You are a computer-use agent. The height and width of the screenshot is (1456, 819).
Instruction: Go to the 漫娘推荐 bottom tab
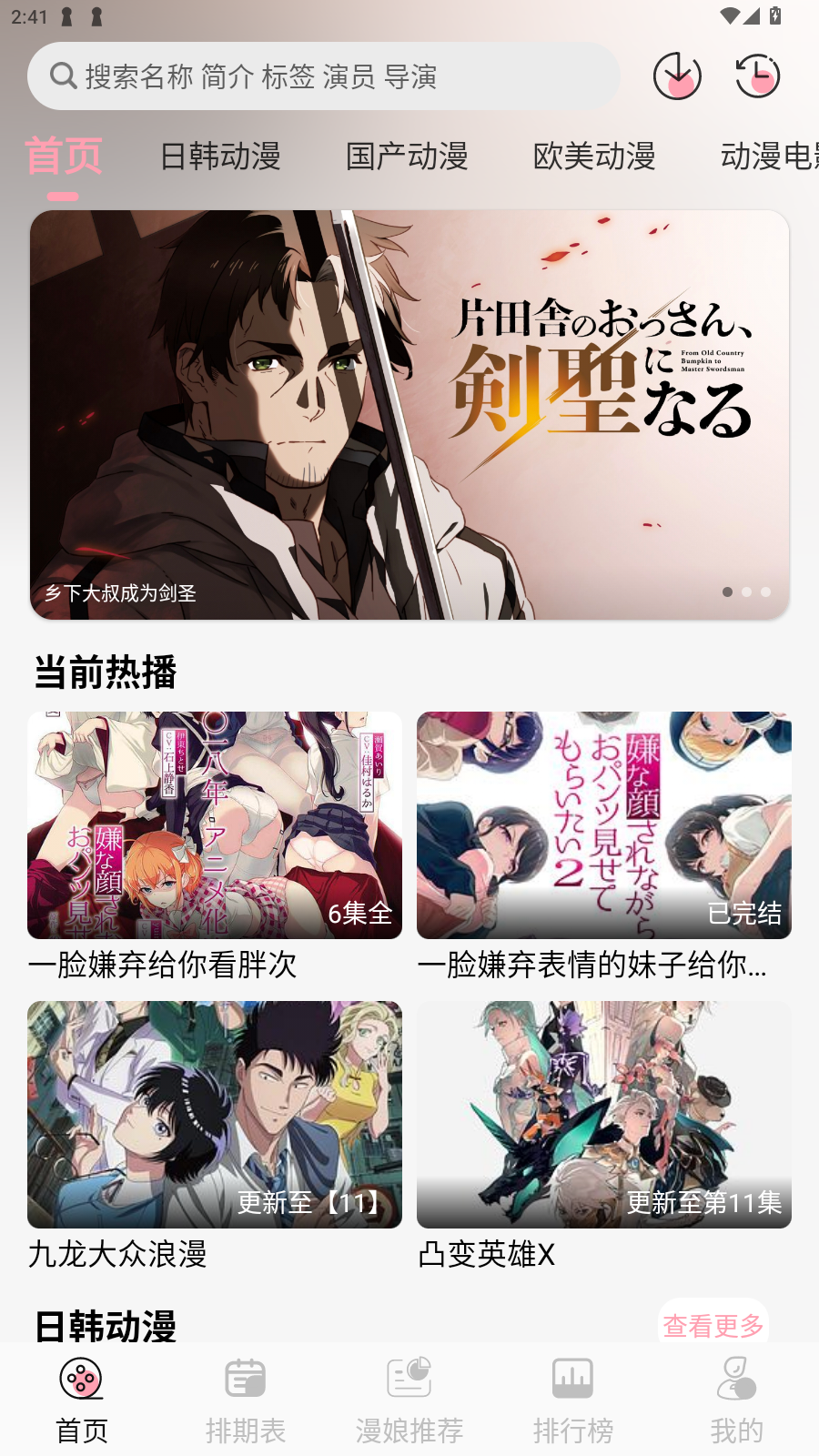point(409,1401)
